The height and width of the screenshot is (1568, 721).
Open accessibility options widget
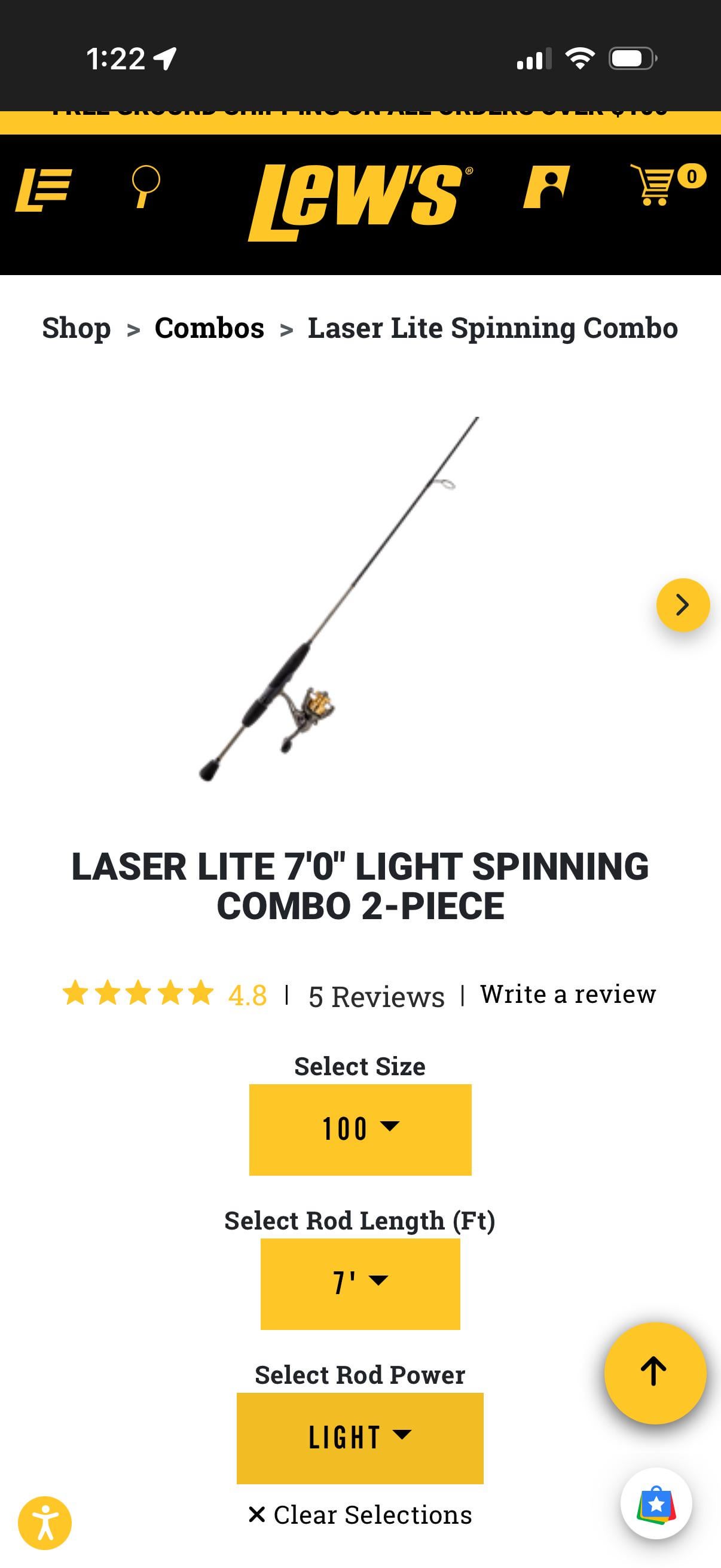point(45,1523)
